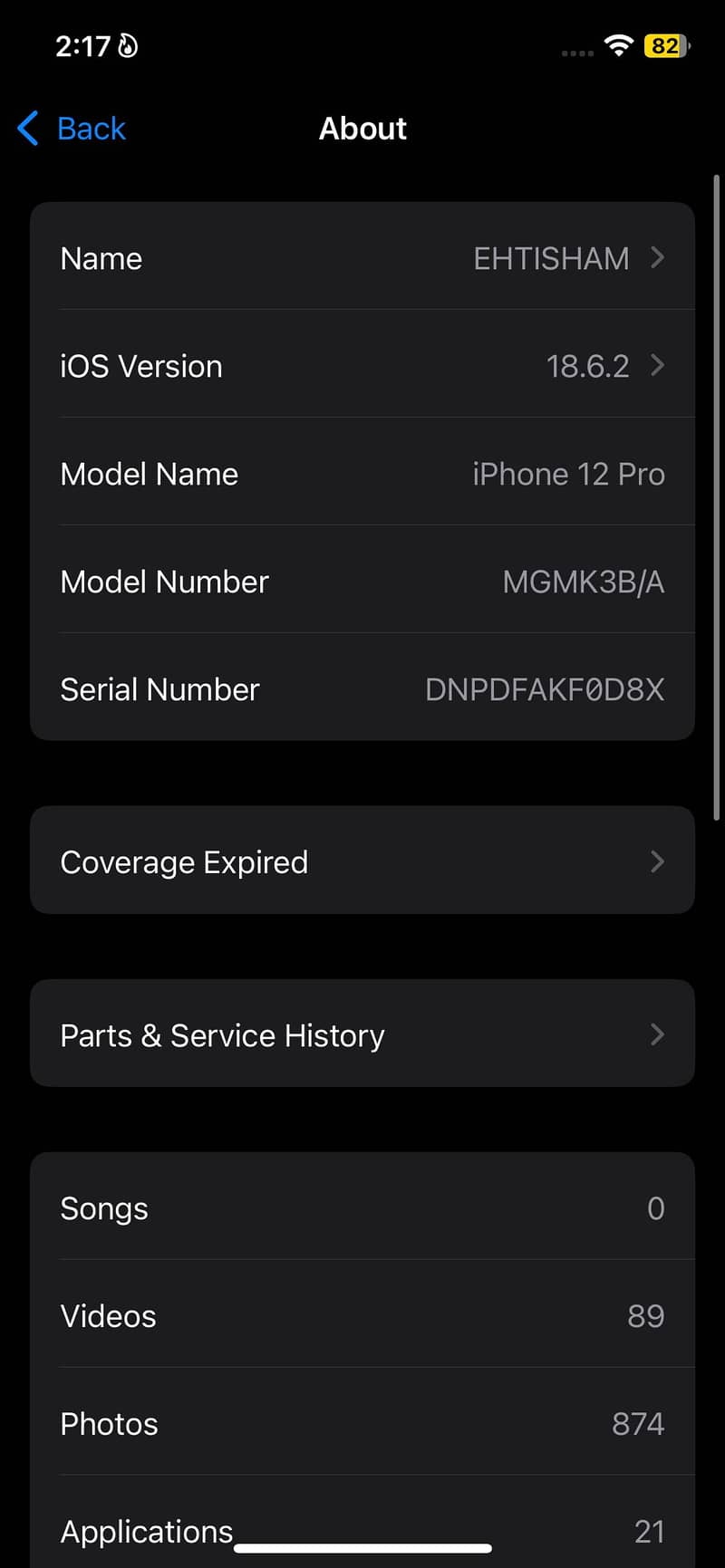Viewport: 725px width, 1568px height.
Task: View Serial Number DNPDFAKF0D8X row
Action: coord(362,688)
